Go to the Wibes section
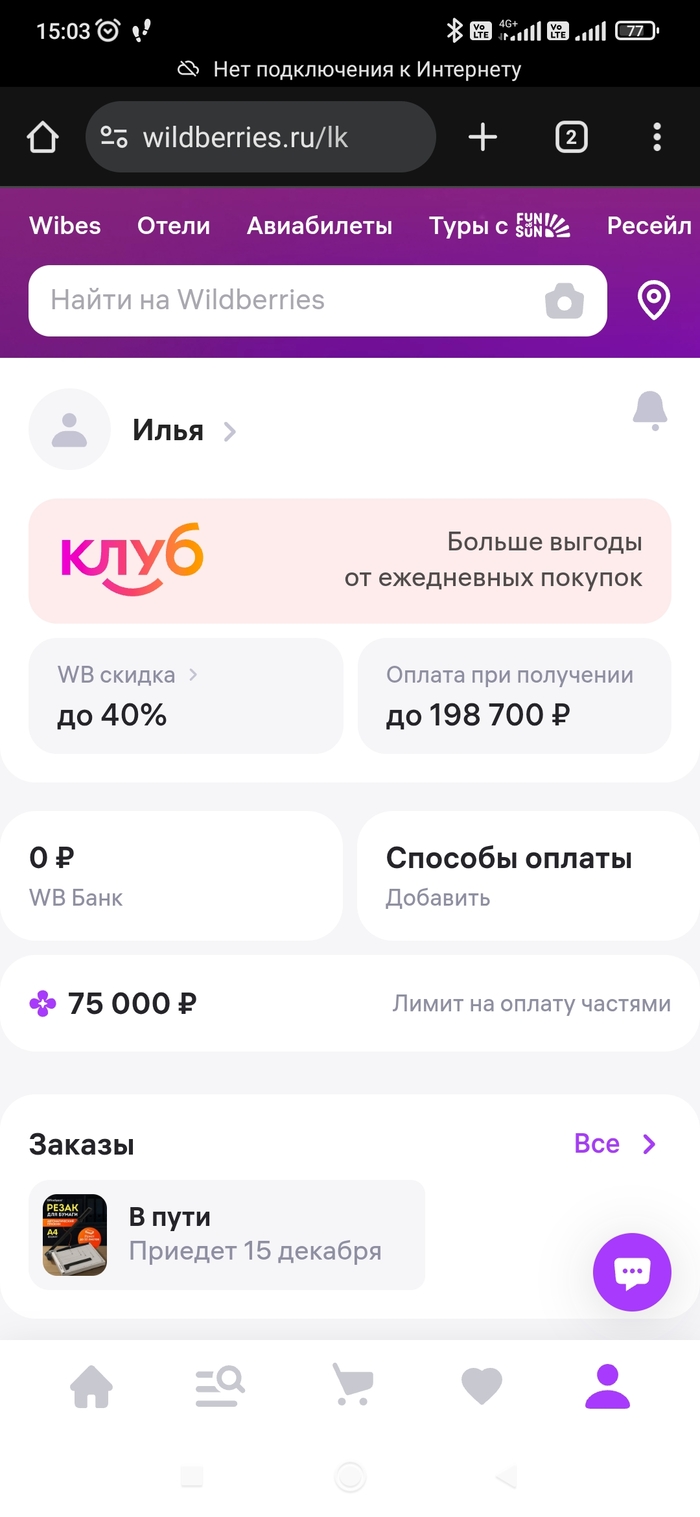The height and width of the screenshot is (1517, 700). (x=65, y=226)
